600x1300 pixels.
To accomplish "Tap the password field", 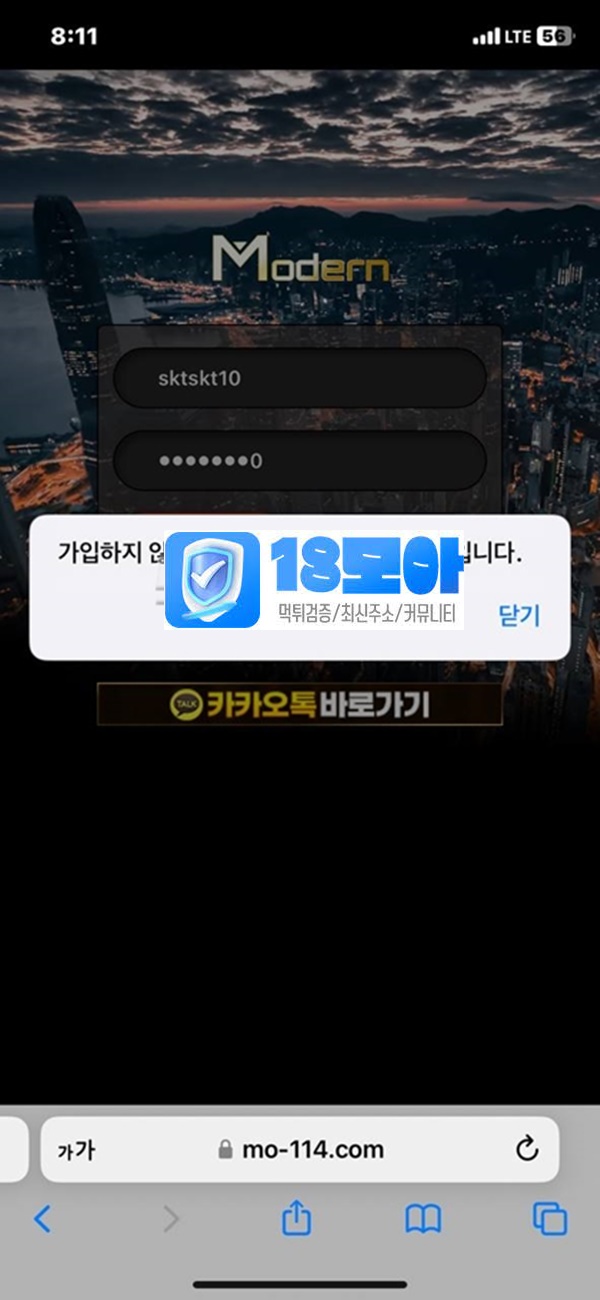I will 300,461.
